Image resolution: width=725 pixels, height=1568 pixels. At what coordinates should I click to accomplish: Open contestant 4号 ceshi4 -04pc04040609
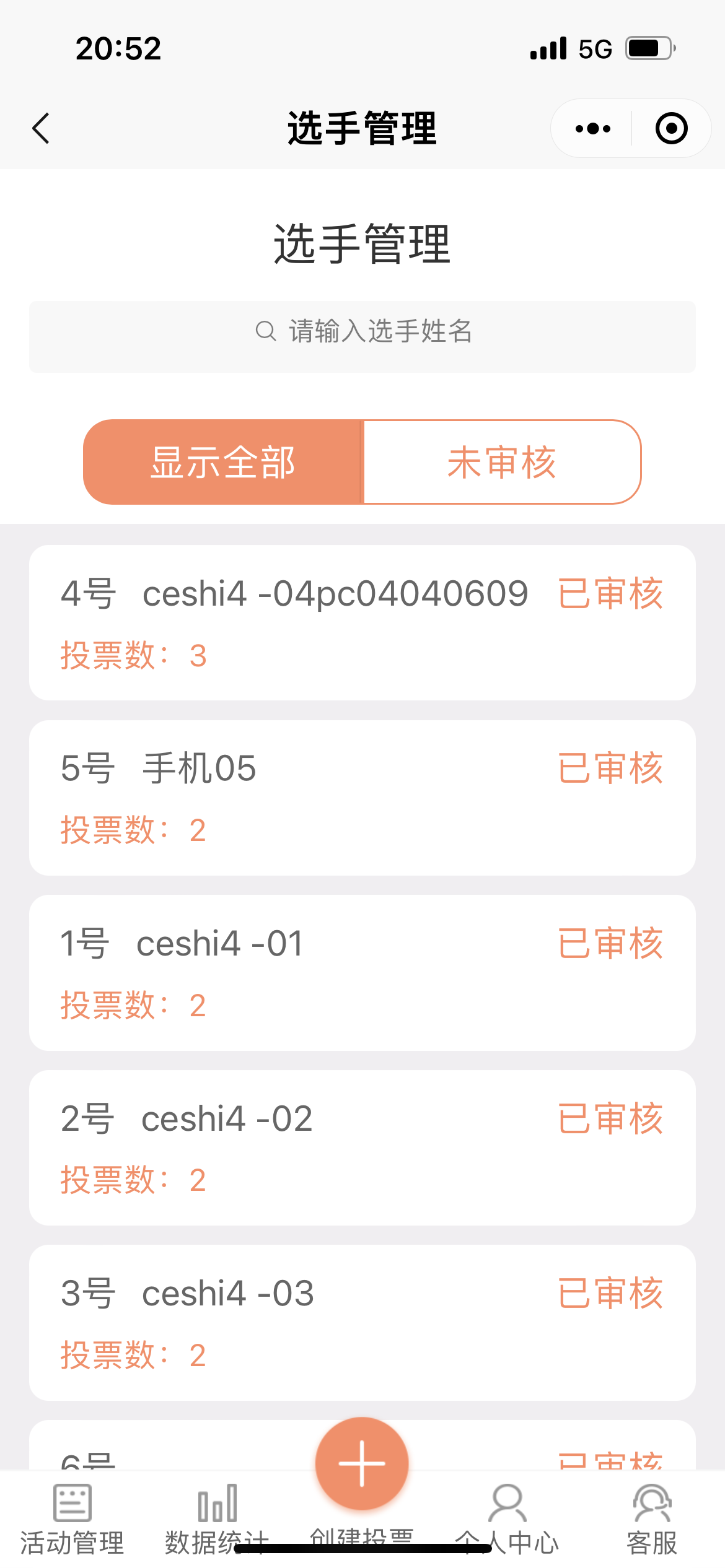click(x=362, y=622)
